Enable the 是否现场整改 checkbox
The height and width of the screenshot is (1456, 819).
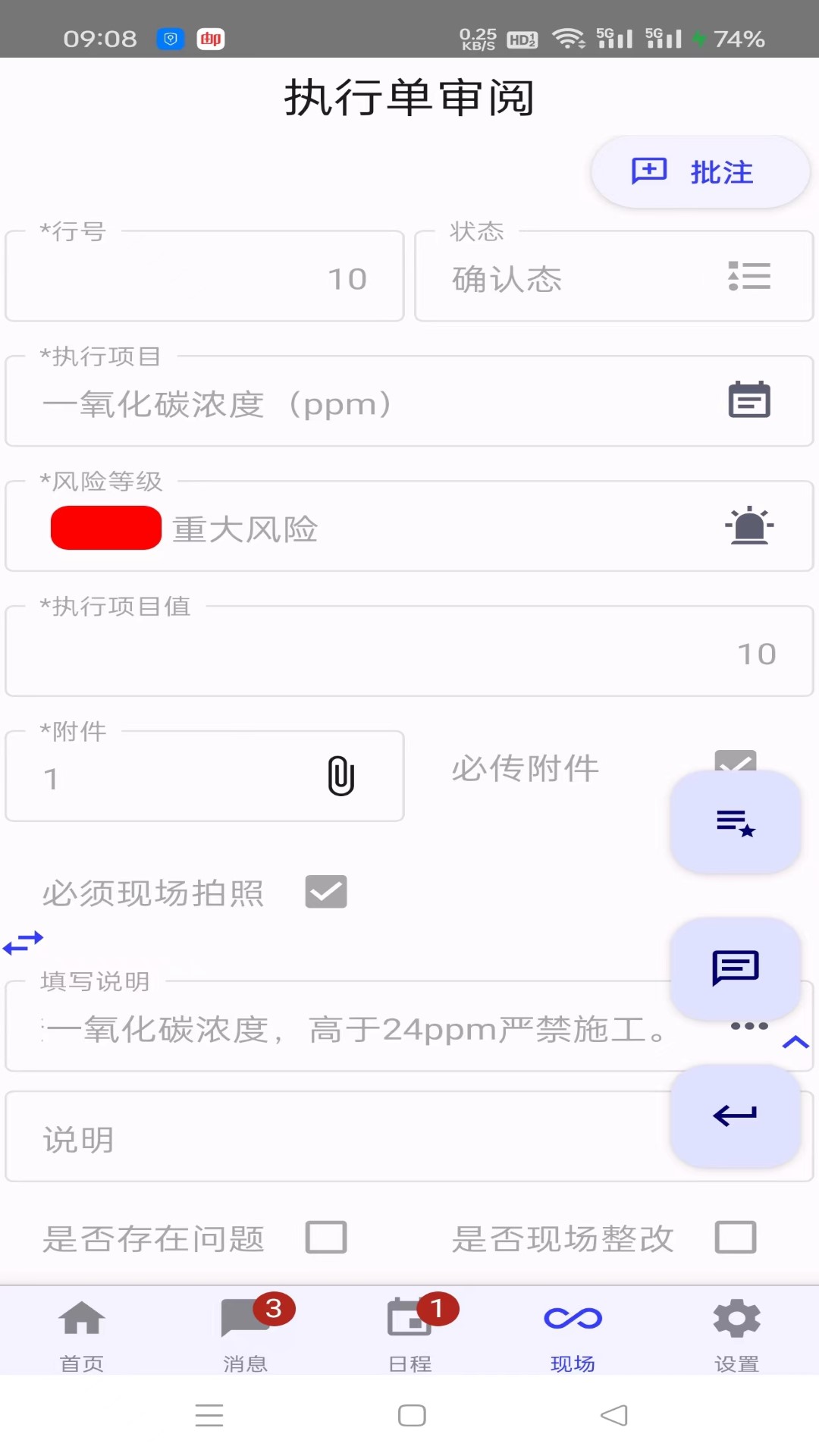click(x=734, y=1237)
